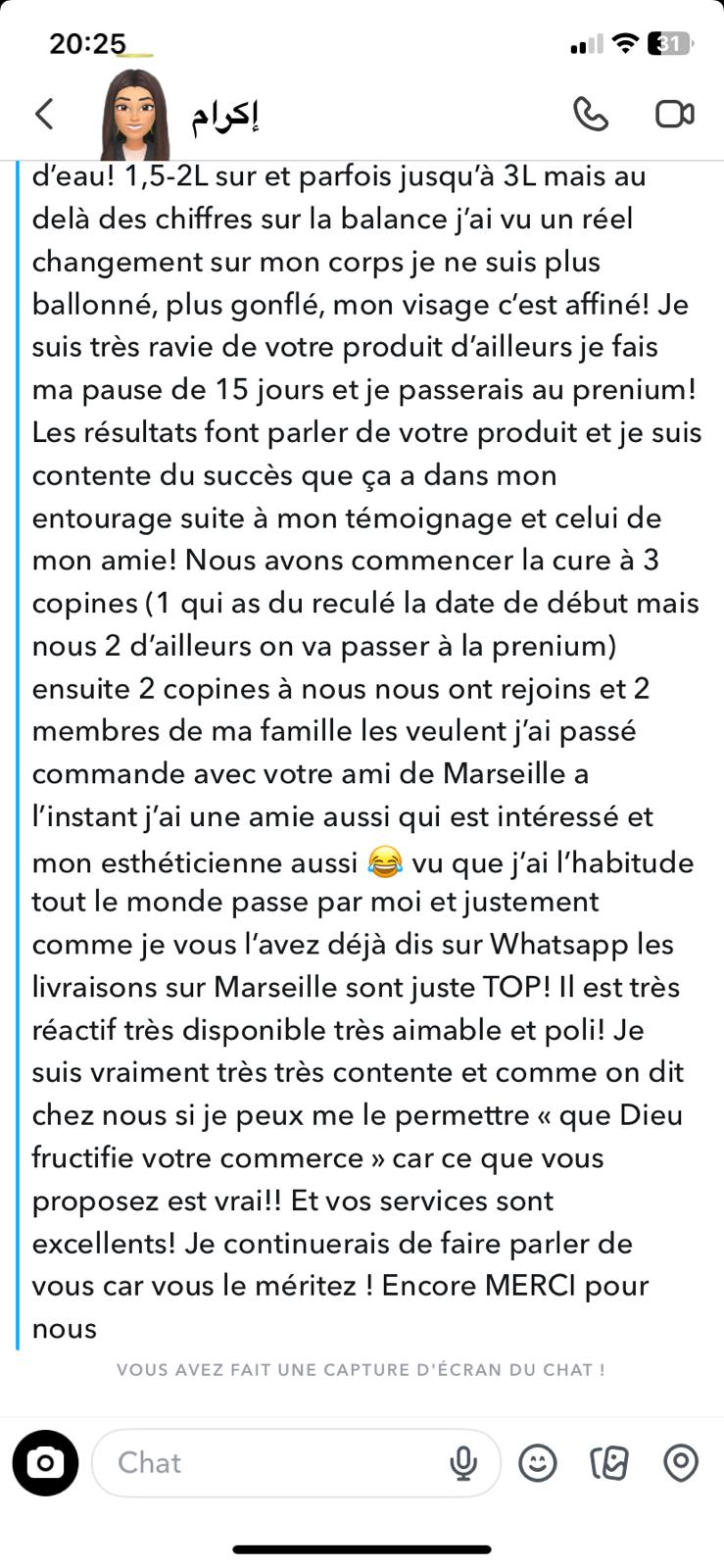Open the emoji and sticker picker
Screen dimensions: 724x1568
[537, 1463]
